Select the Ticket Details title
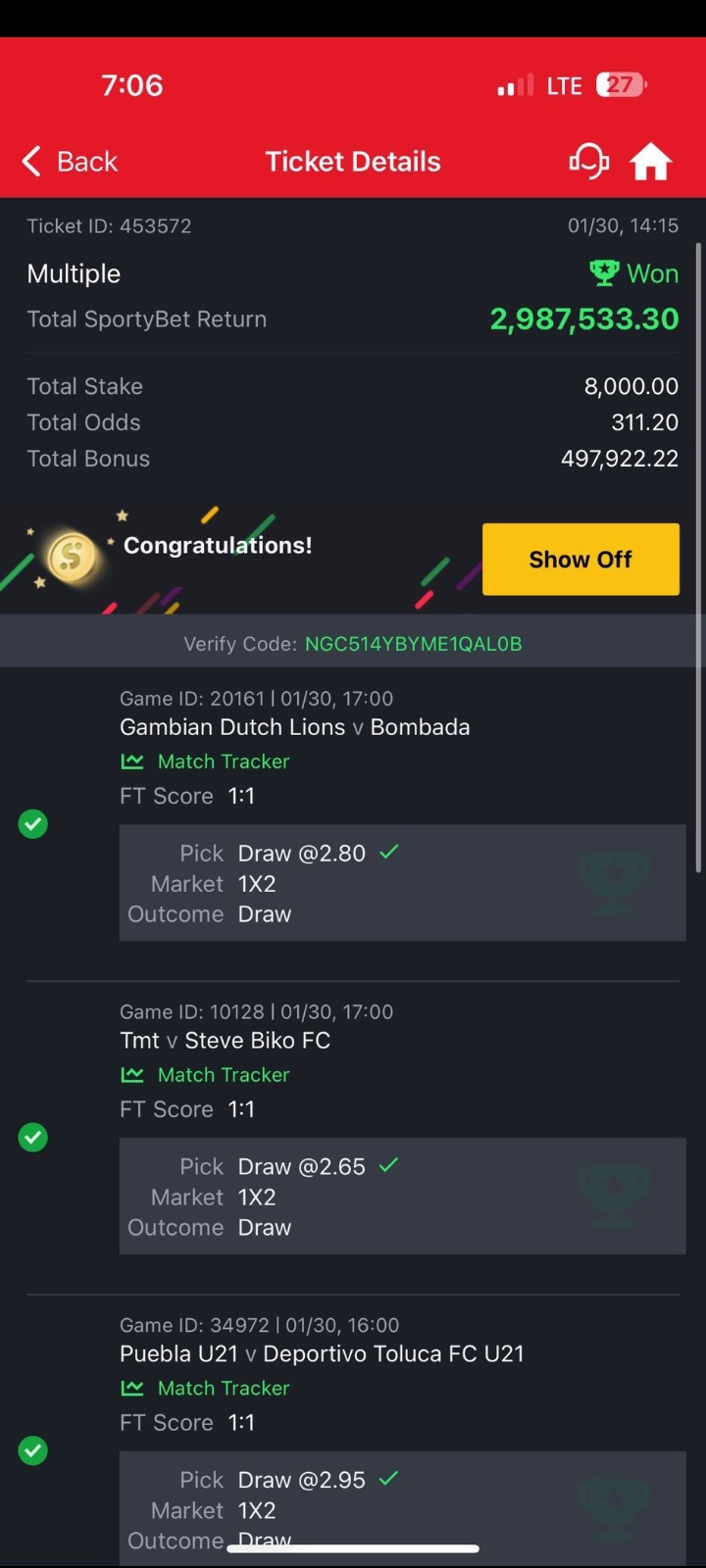 [x=353, y=161]
